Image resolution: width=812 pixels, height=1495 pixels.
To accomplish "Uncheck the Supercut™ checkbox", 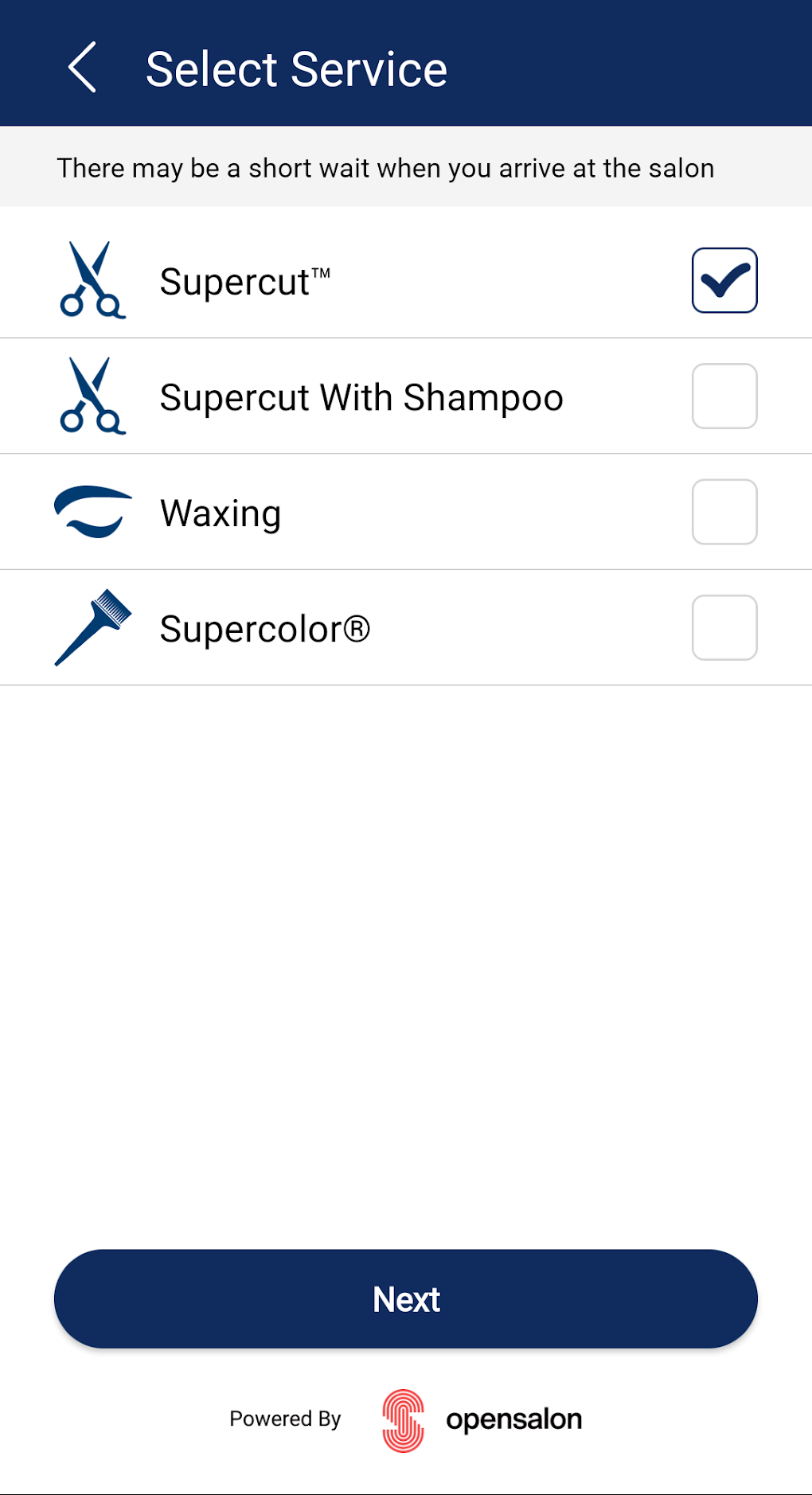I will click(x=724, y=281).
